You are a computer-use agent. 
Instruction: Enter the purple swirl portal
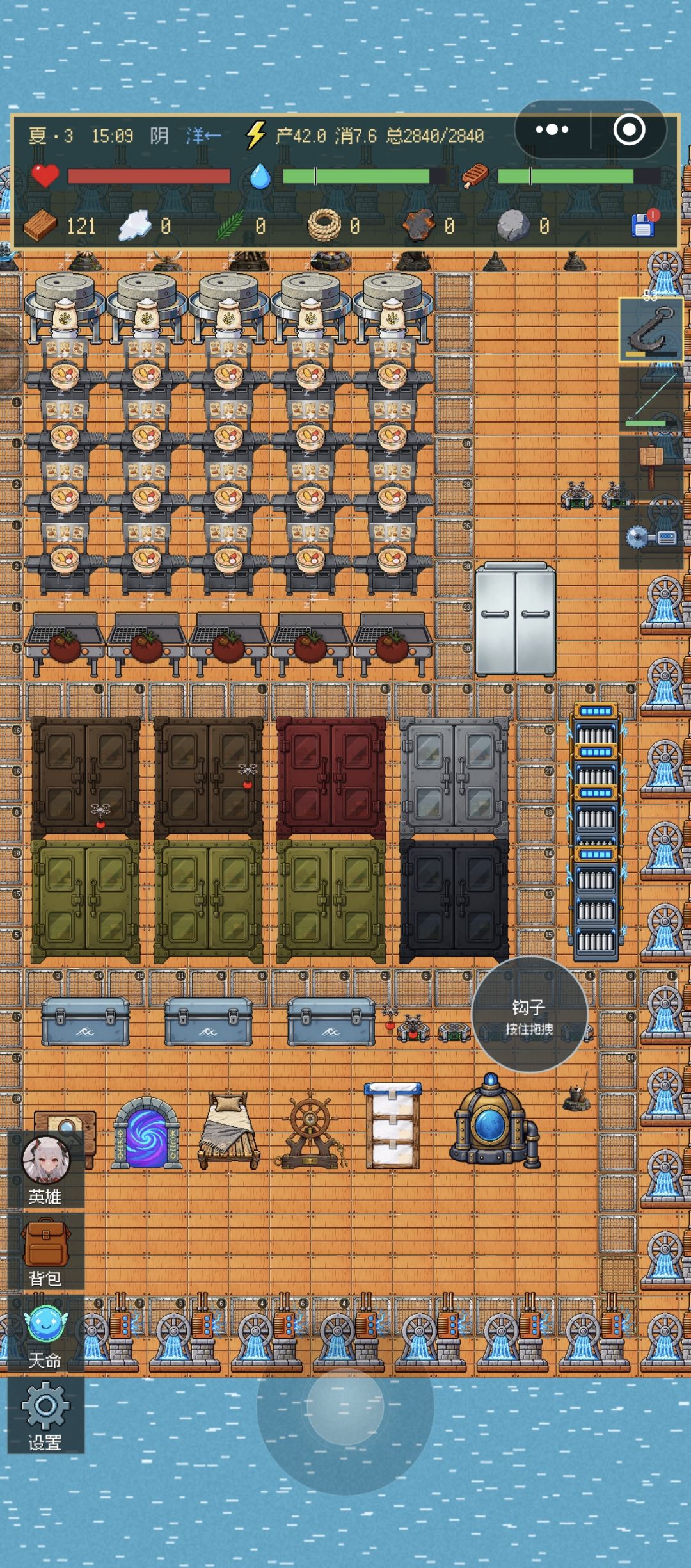coord(147,1134)
